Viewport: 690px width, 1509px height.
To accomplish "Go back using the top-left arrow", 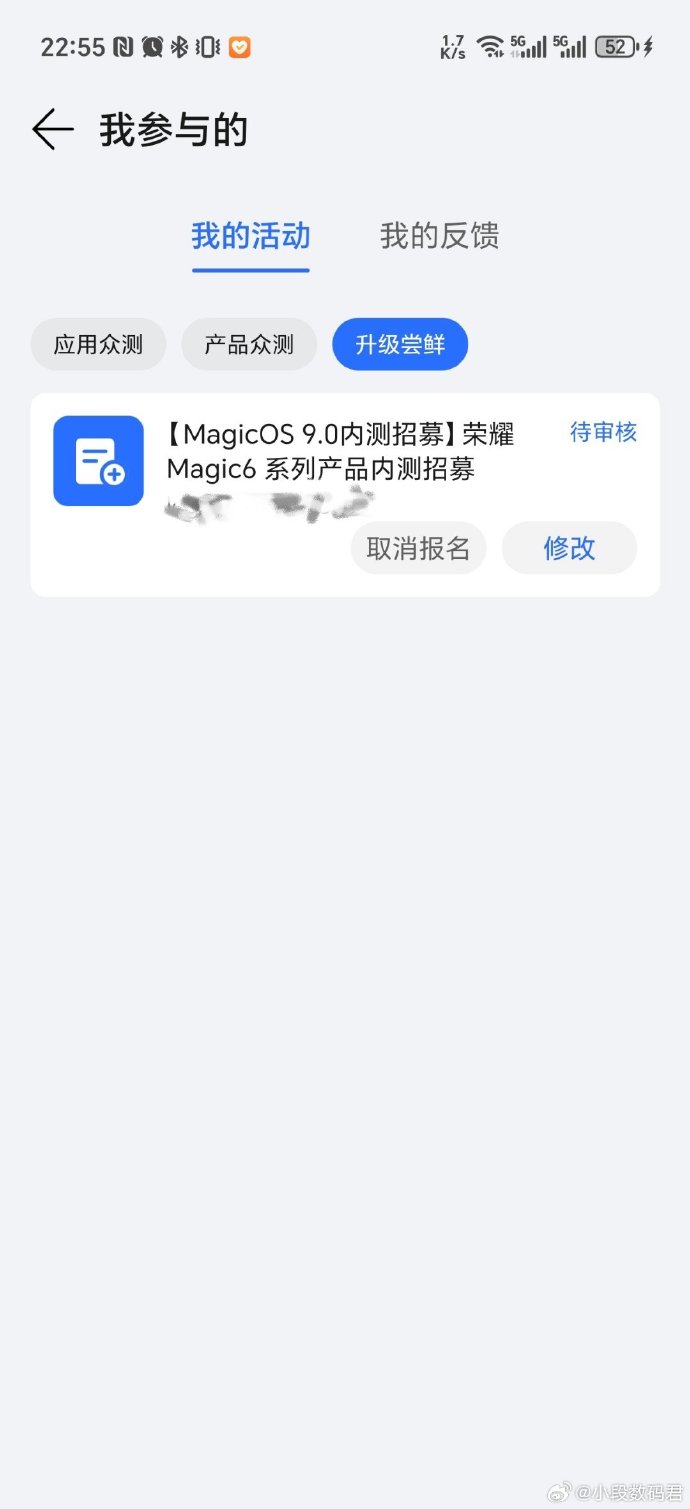I will (52, 130).
